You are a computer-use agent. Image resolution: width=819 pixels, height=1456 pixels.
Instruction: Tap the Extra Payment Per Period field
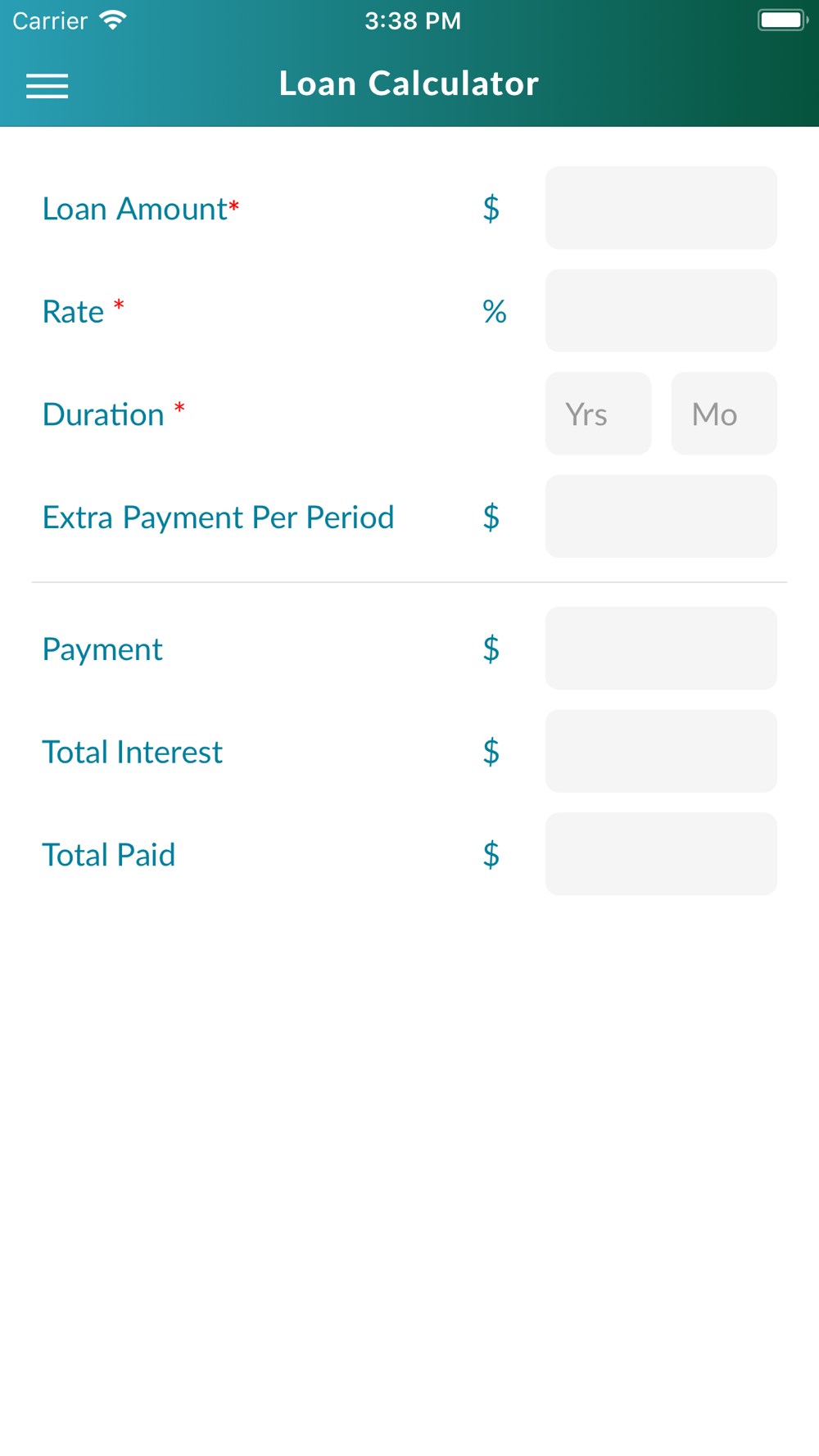(x=661, y=517)
